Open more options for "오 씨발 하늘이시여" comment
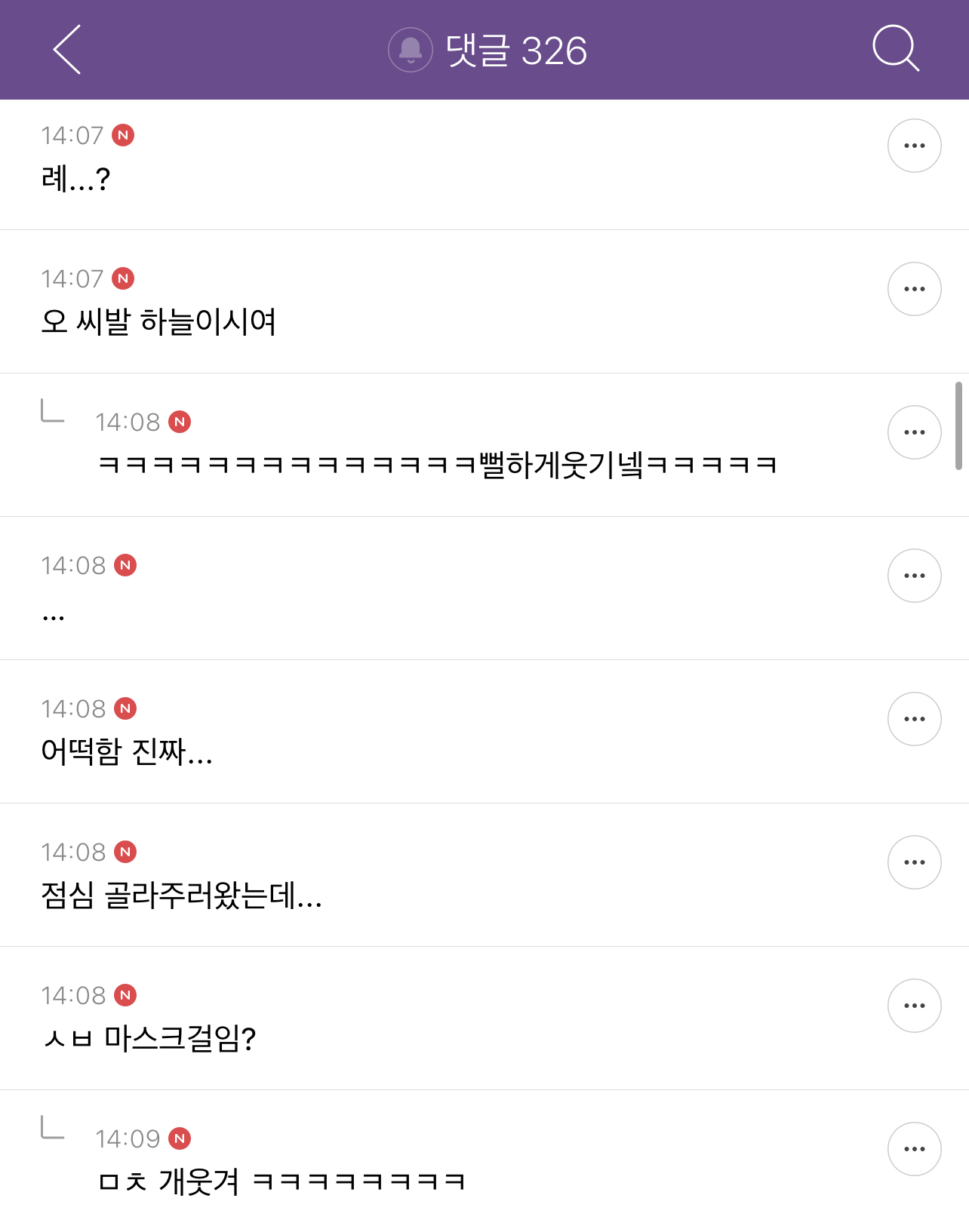The image size is (969, 1232). (914, 289)
